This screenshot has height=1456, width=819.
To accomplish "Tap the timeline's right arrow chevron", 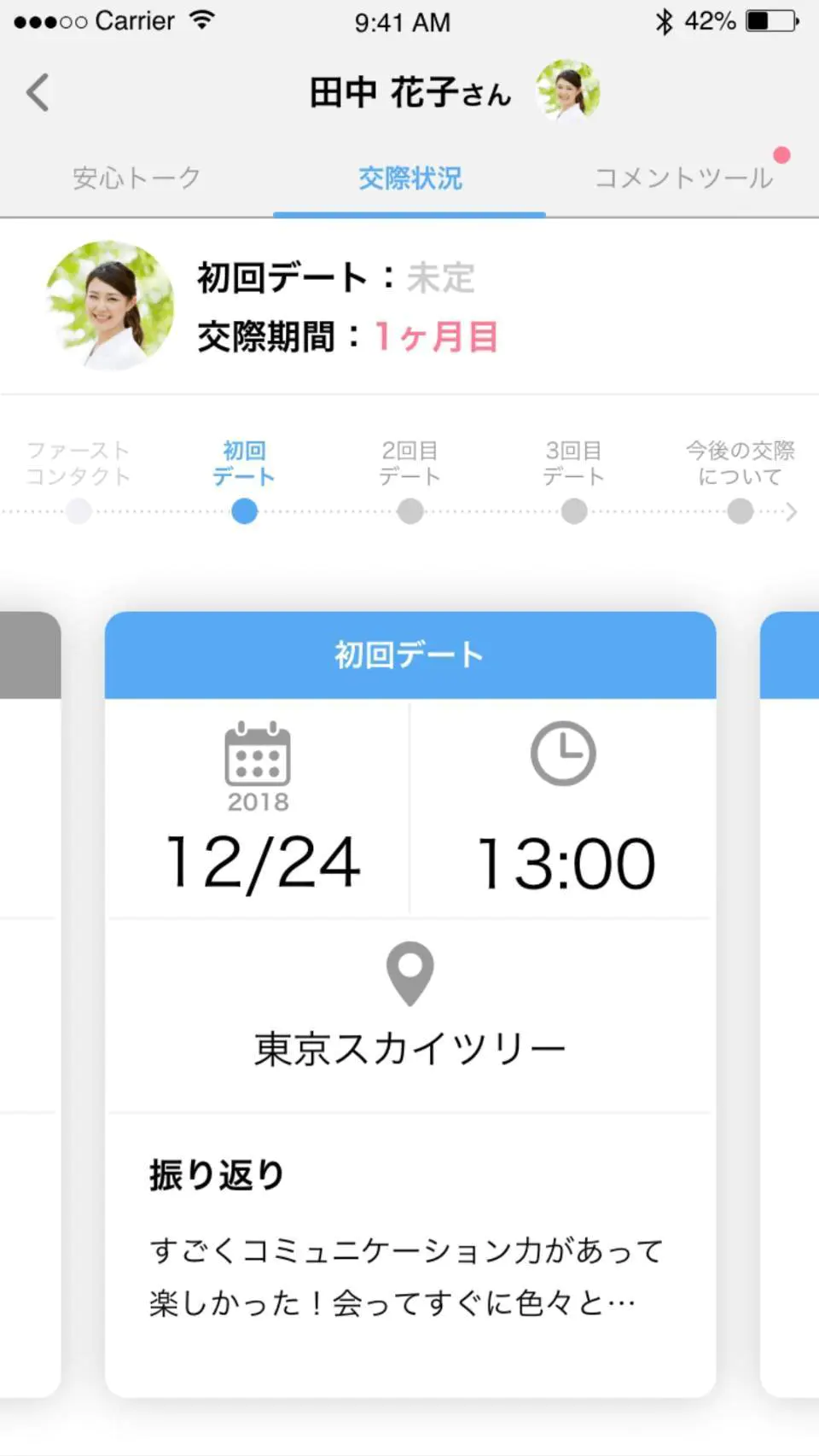I will click(792, 511).
